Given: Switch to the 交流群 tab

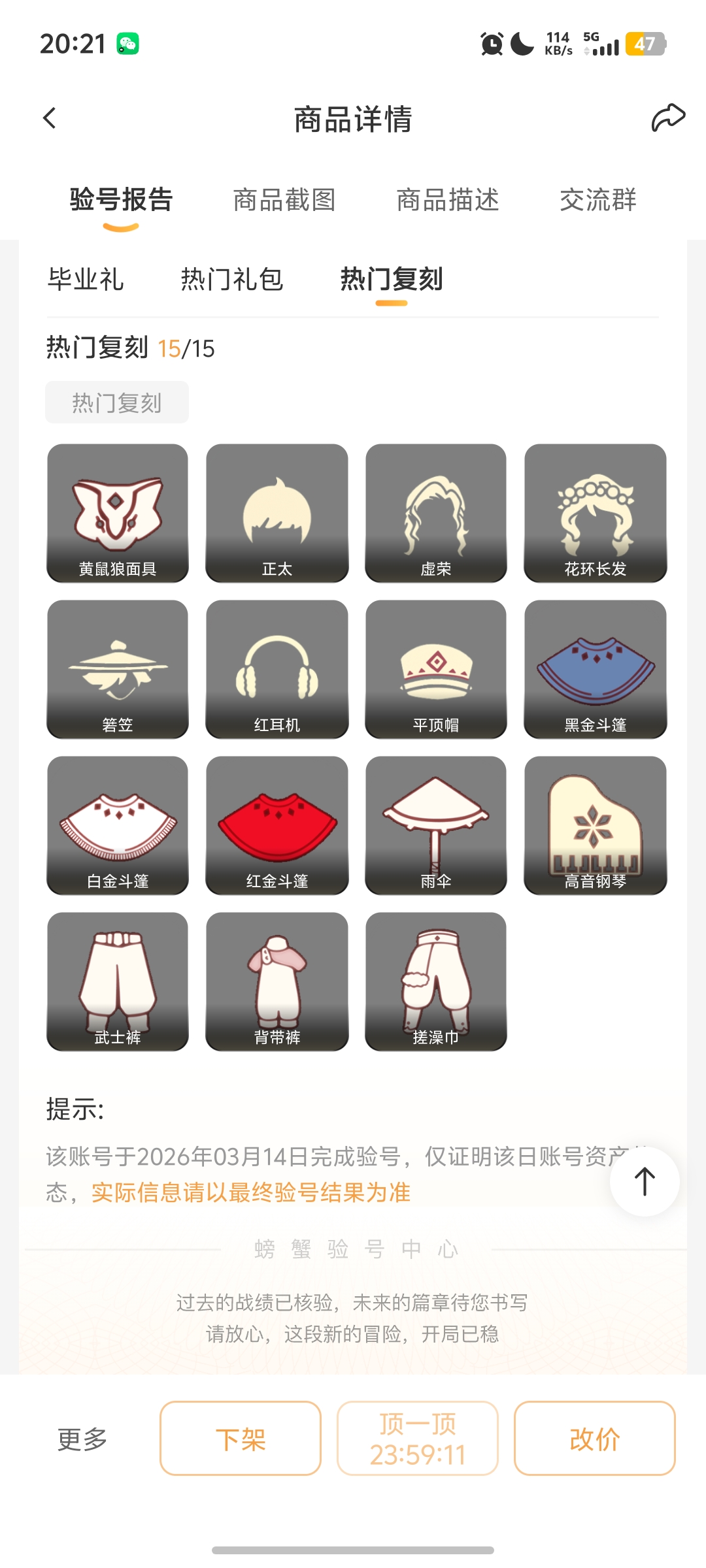Looking at the screenshot, I should pos(598,200).
